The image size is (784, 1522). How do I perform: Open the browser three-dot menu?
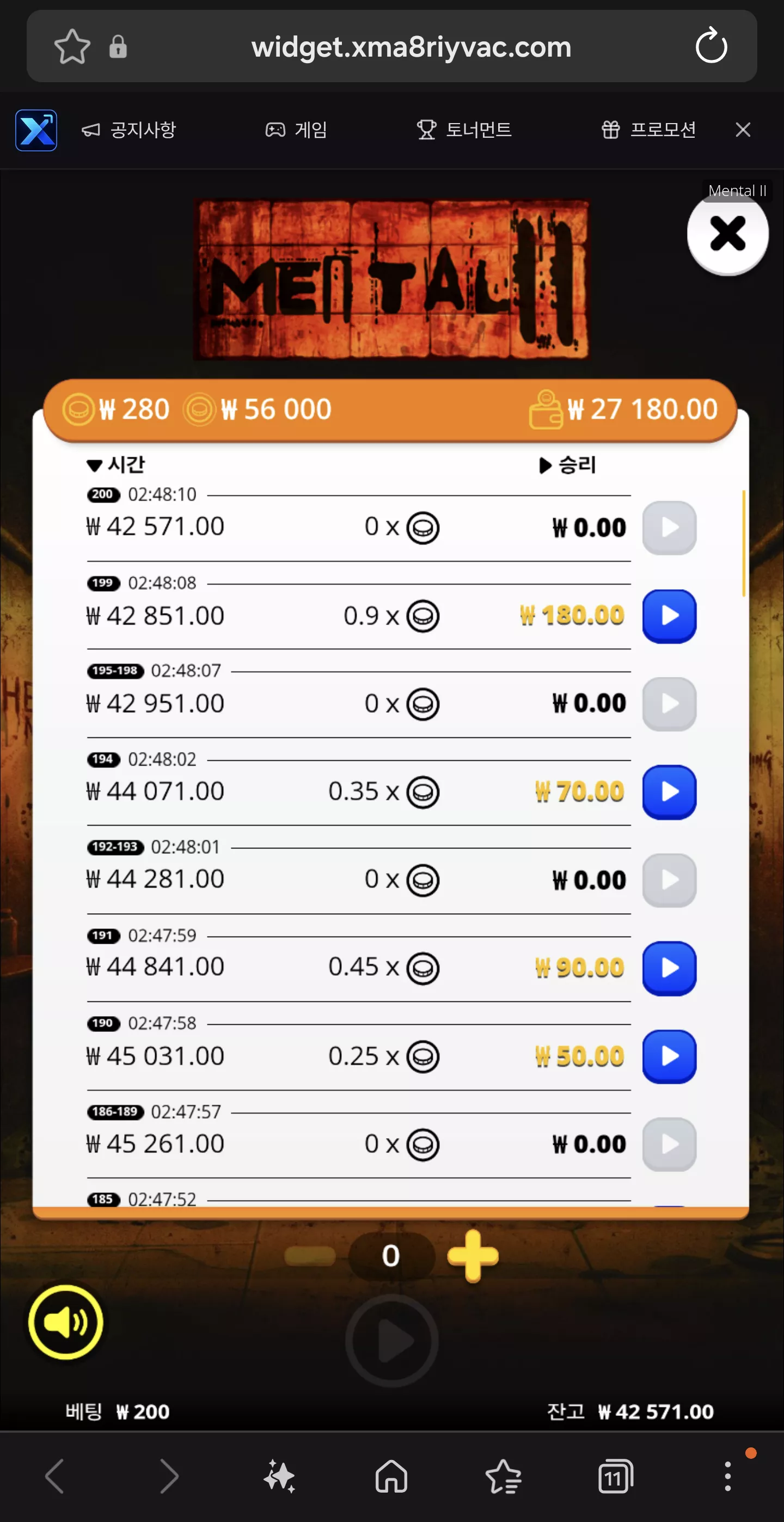point(727,1476)
